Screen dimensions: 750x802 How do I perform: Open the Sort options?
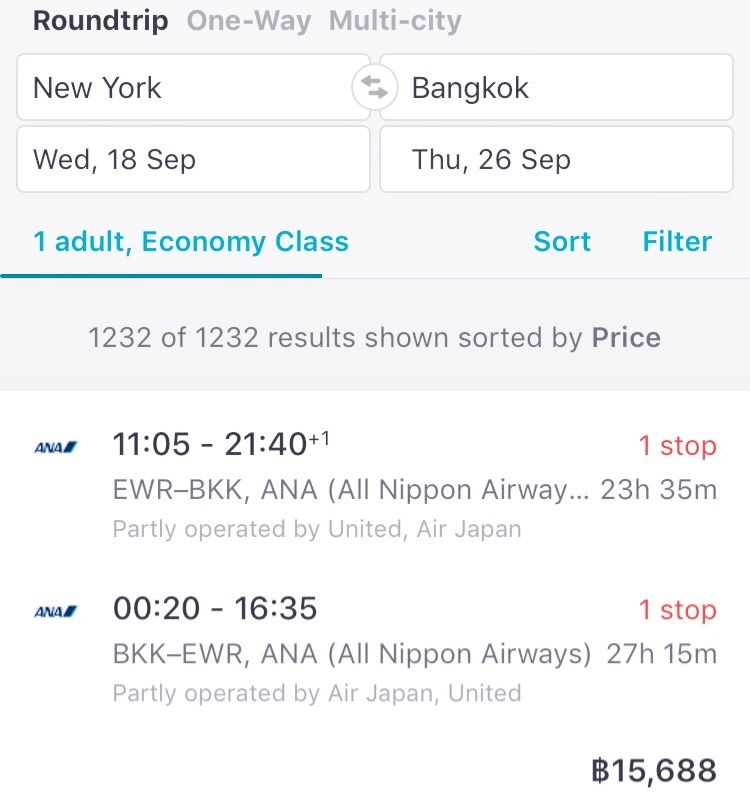(x=562, y=241)
